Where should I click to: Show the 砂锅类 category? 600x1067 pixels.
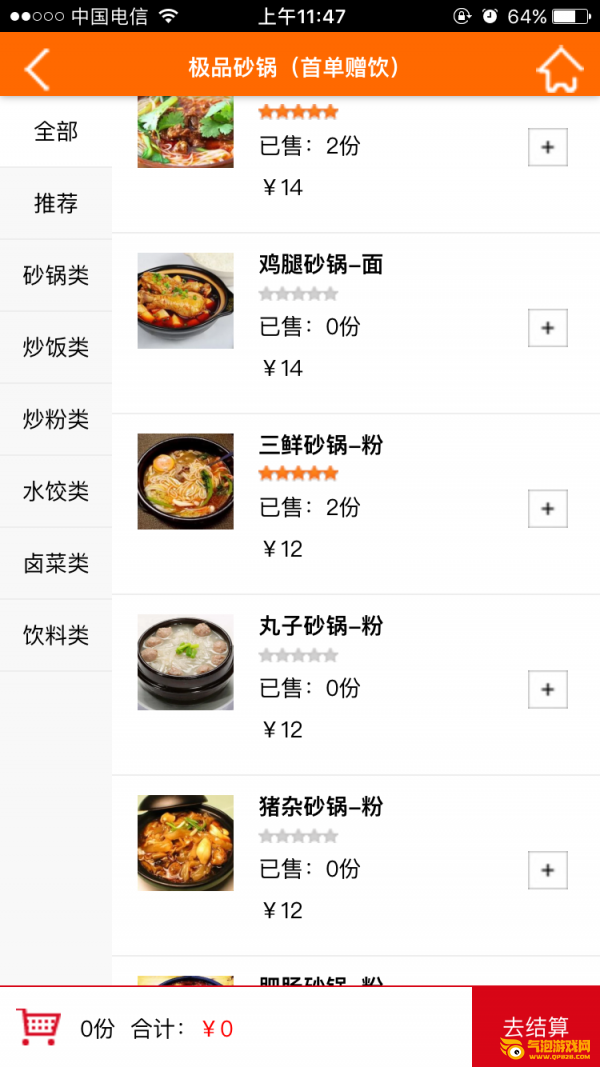pyautogui.click(x=56, y=276)
